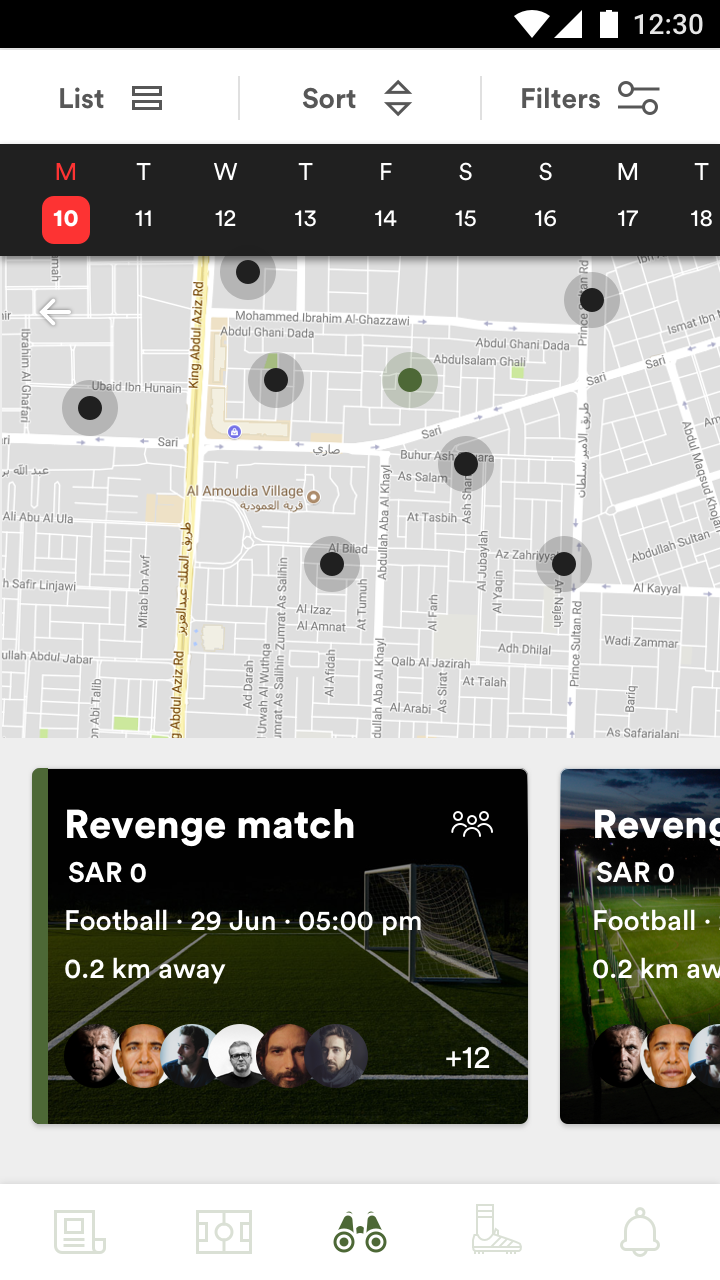Open the first Revenge match card
Screen dimensions: 720x1280
(x=280, y=946)
